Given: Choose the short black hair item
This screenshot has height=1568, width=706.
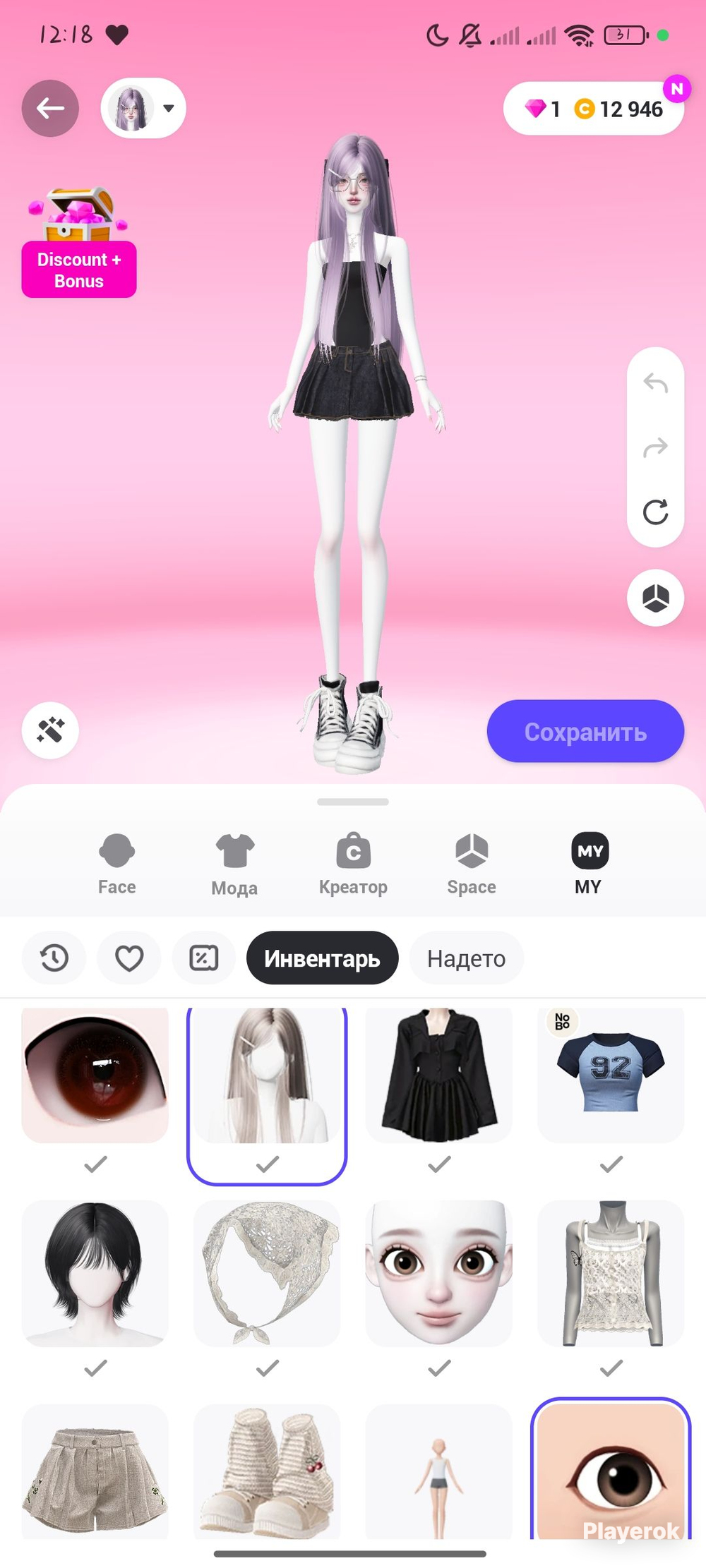Looking at the screenshot, I should click(x=95, y=1273).
